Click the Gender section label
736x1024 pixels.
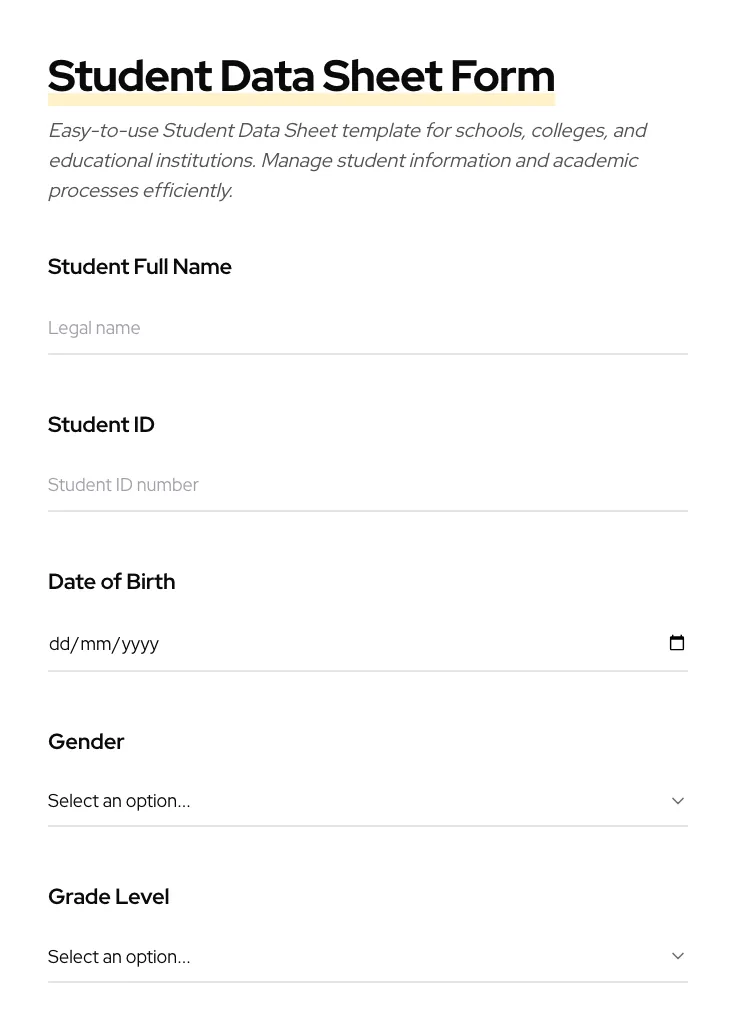tap(86, 741)
